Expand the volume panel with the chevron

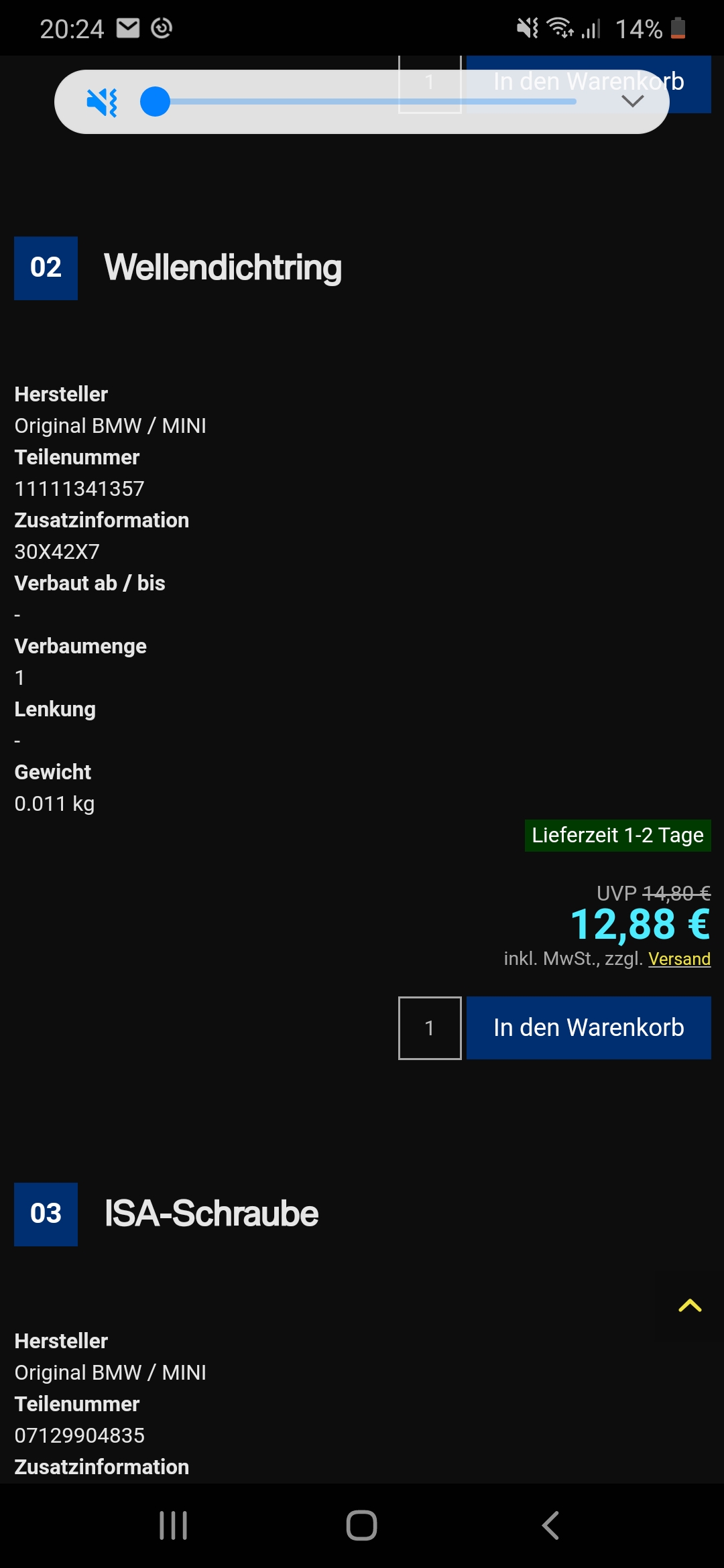633,101
